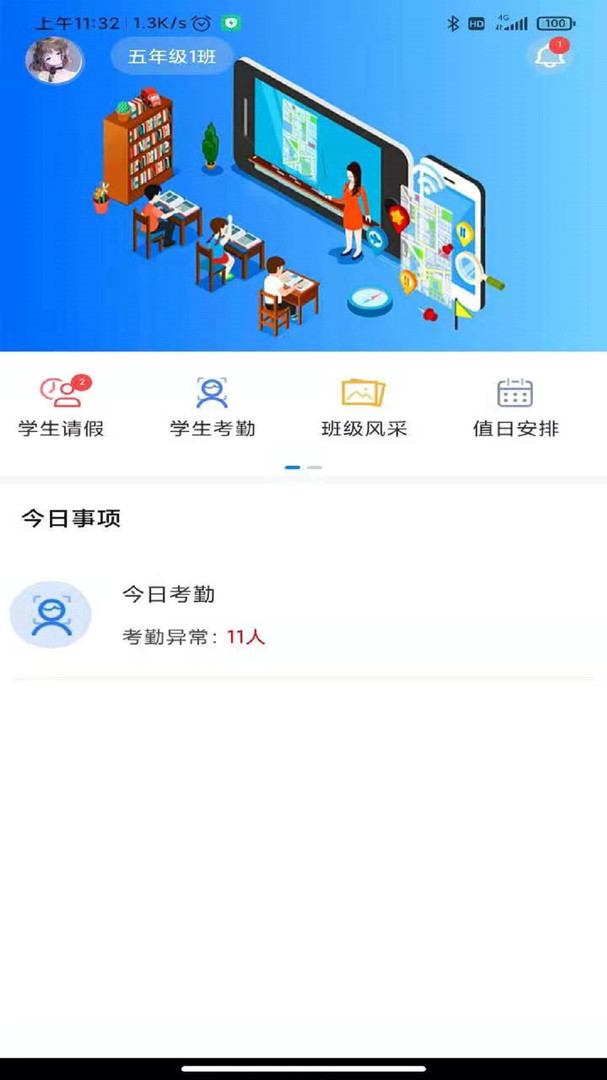Open the profile avatar
The height and width of the screenshot is (1080, 607).
coord(54,59)
